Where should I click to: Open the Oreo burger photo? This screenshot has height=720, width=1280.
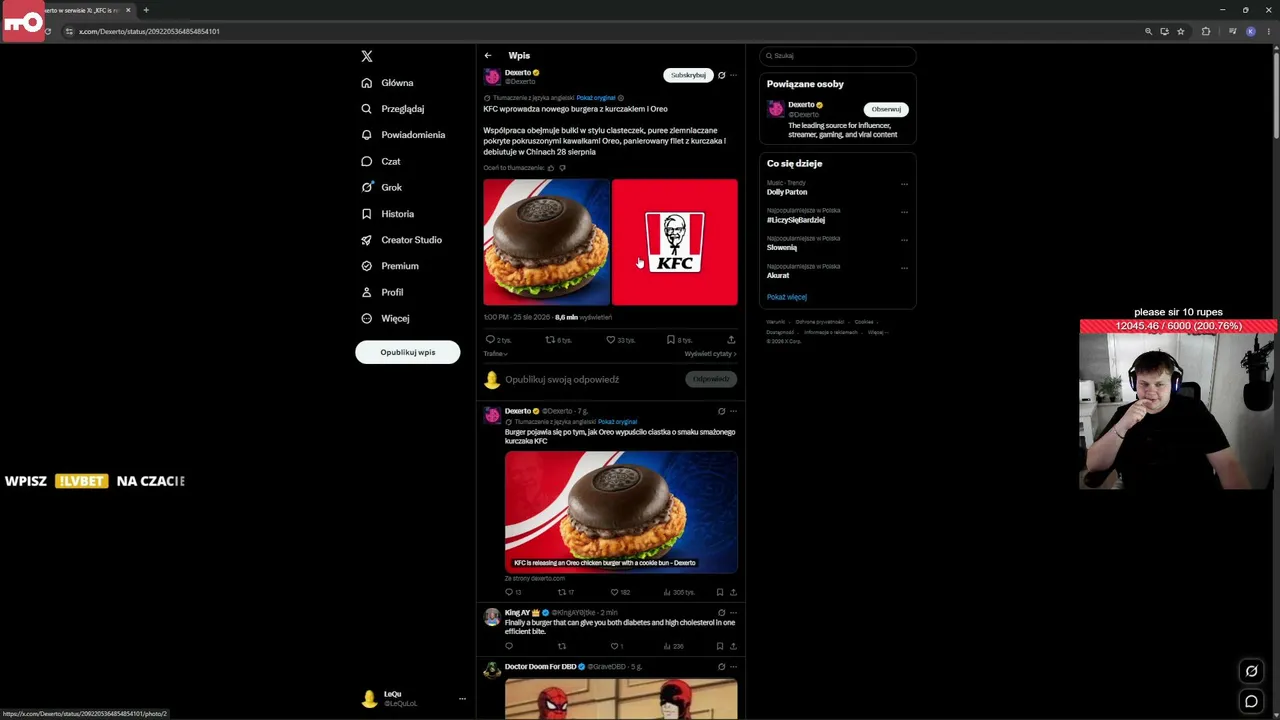point(546,242)
